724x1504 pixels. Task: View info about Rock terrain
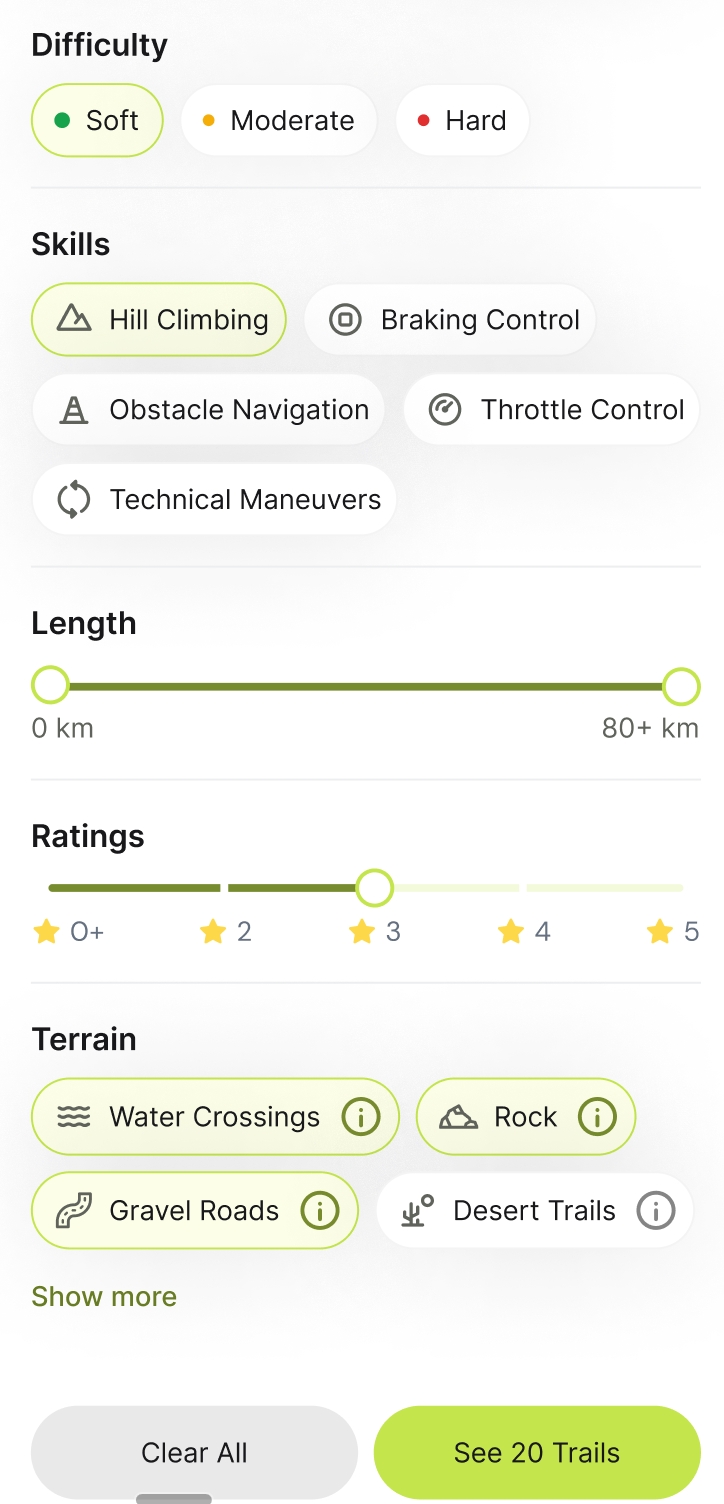(x=597, y=1117)
